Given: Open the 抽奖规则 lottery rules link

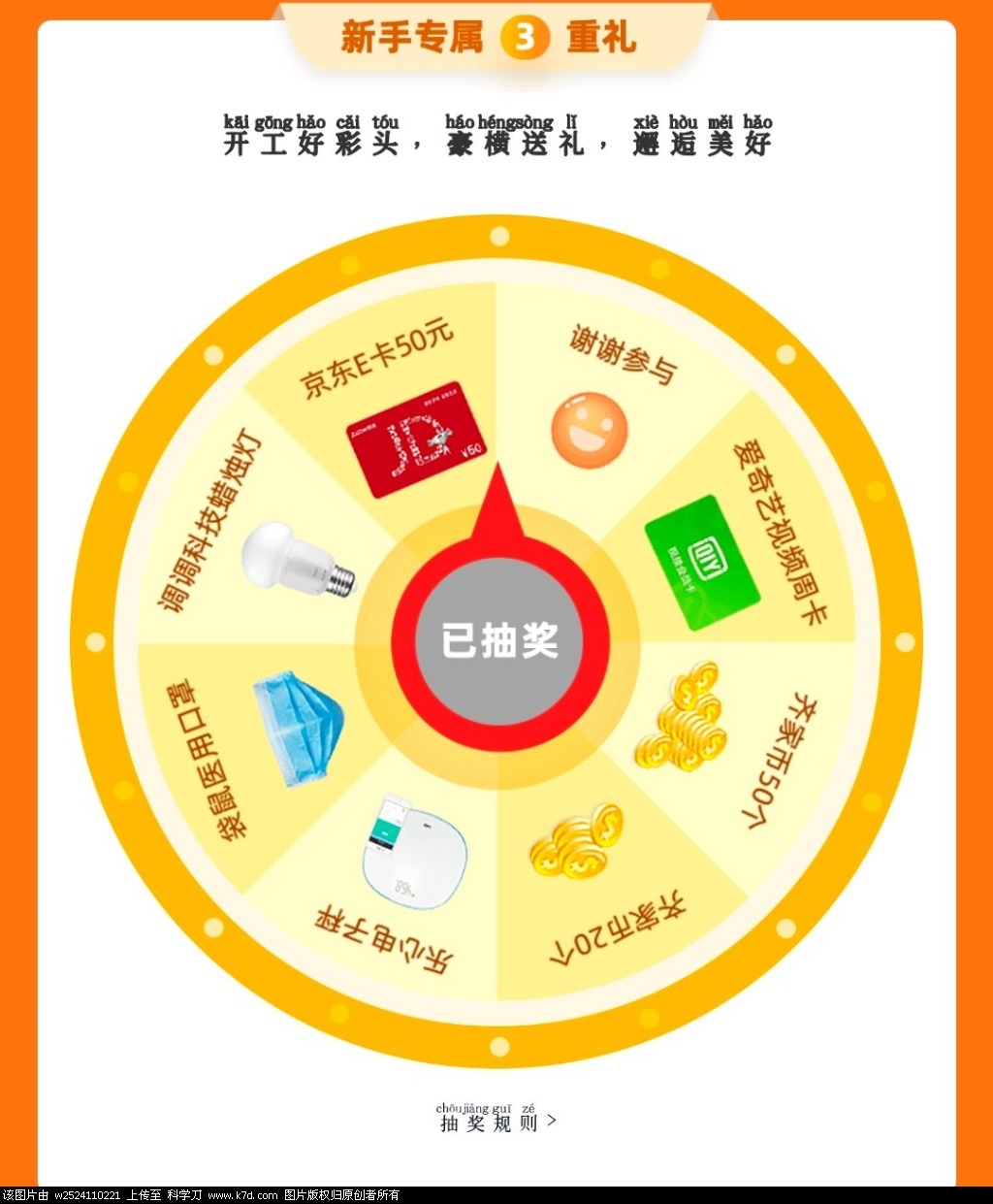Looking at the screenshot, I should pos(496,1122).
